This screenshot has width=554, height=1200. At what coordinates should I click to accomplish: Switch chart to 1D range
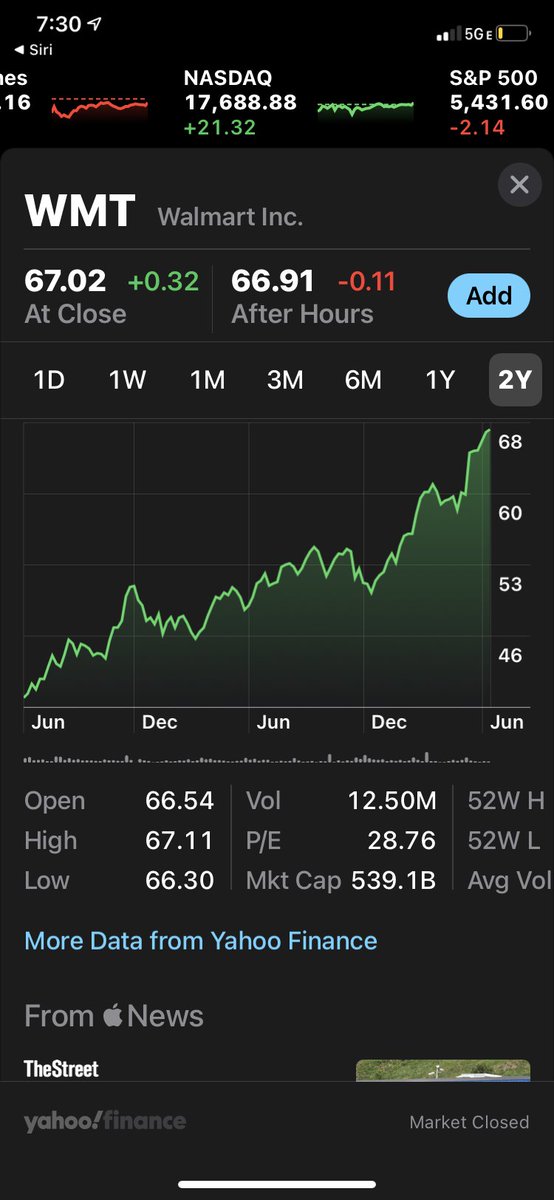pyautogui.click(x=49, y=380)
